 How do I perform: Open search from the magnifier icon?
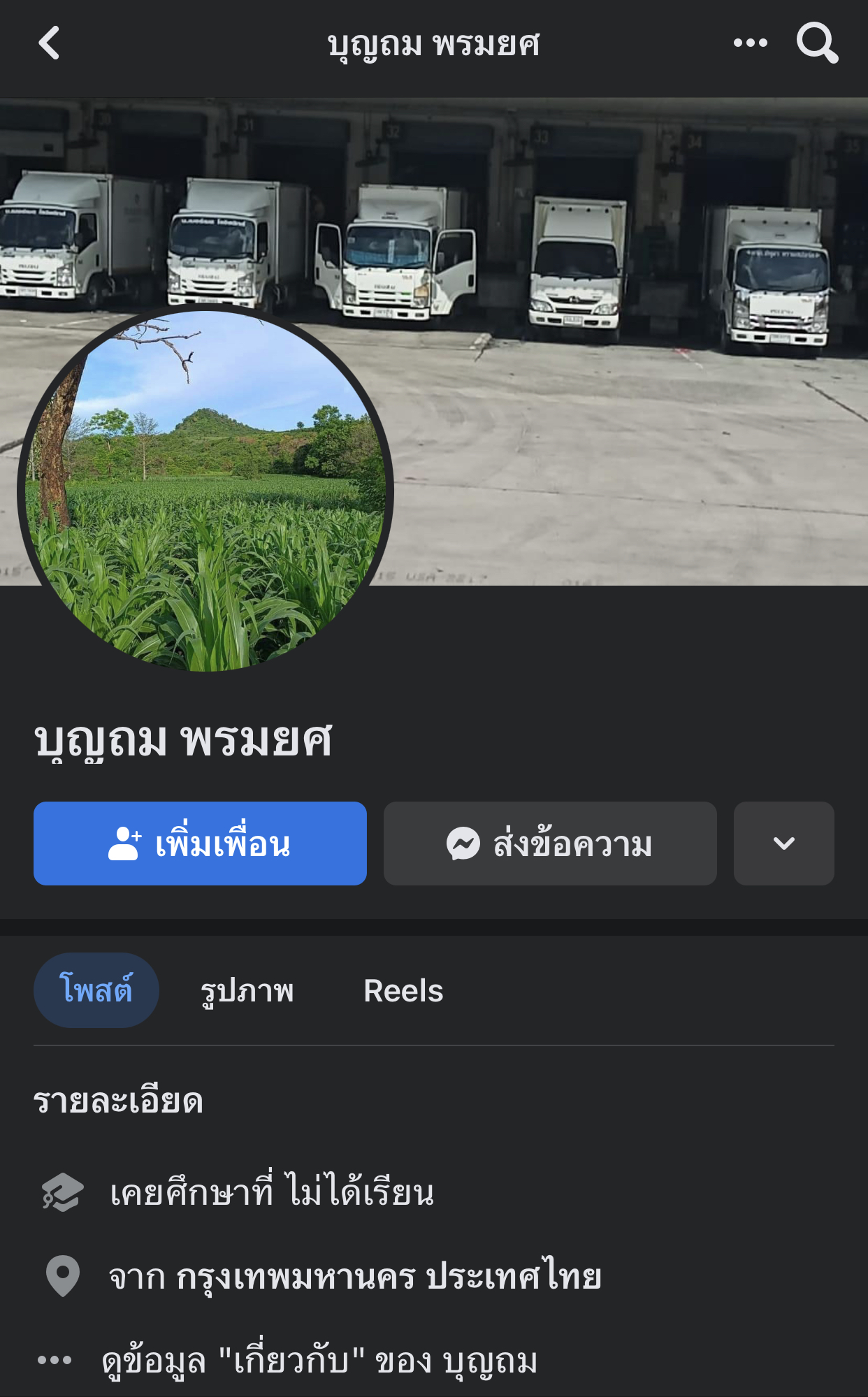click(817, 43)
